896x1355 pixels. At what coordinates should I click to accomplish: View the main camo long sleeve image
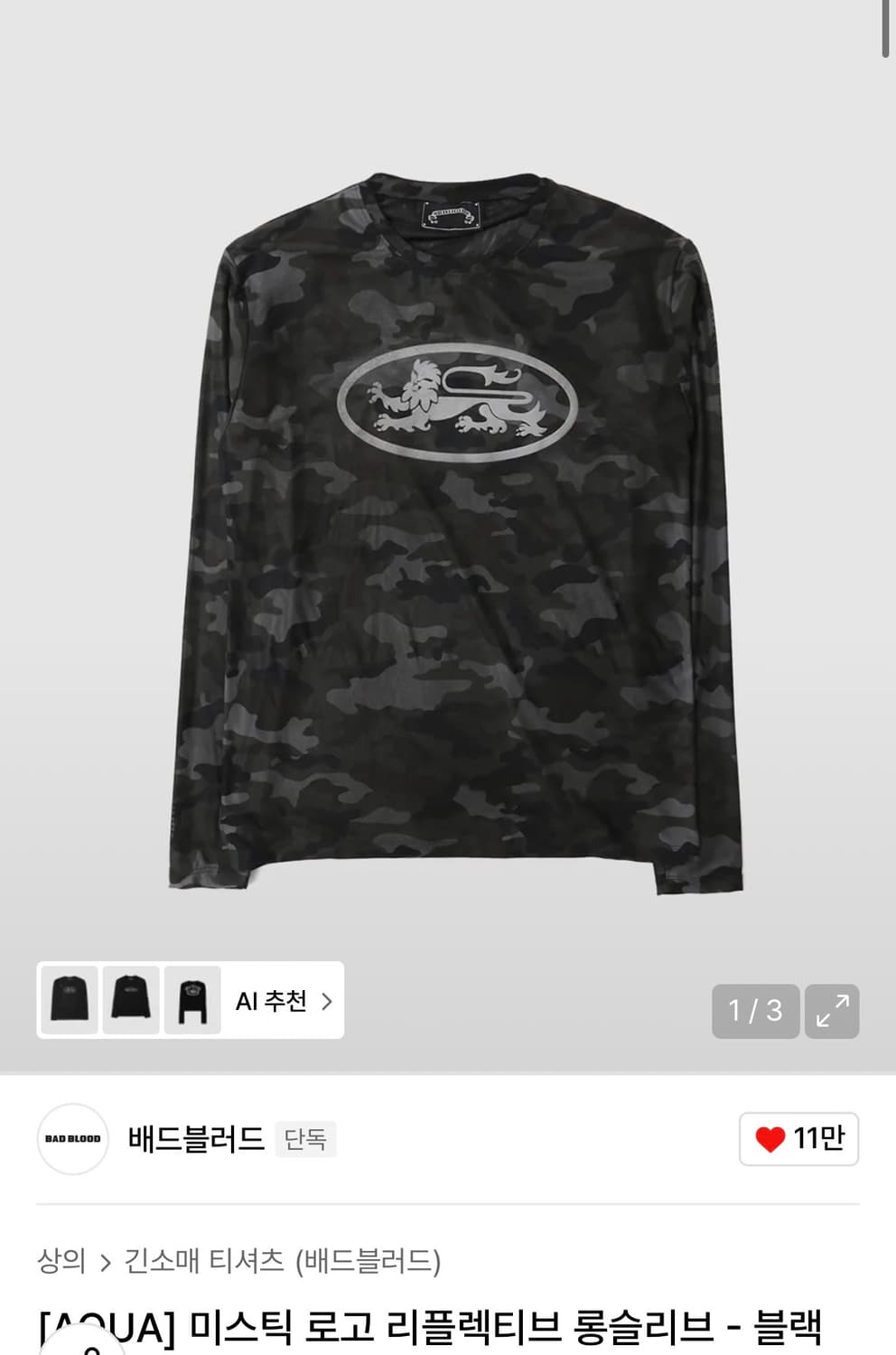[456, 533]
